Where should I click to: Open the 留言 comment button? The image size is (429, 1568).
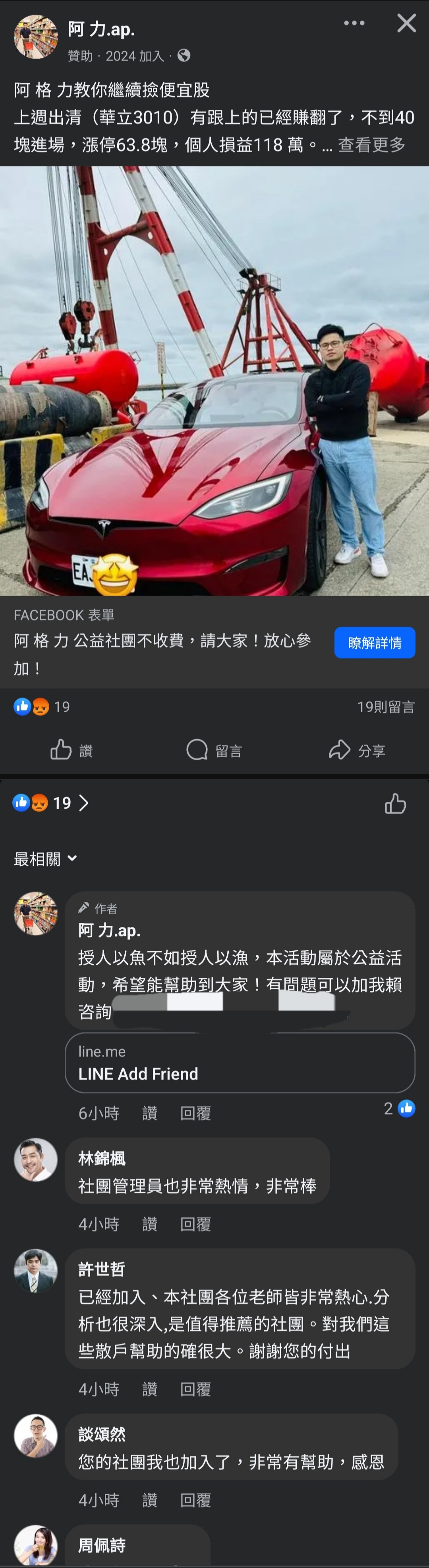214,750
